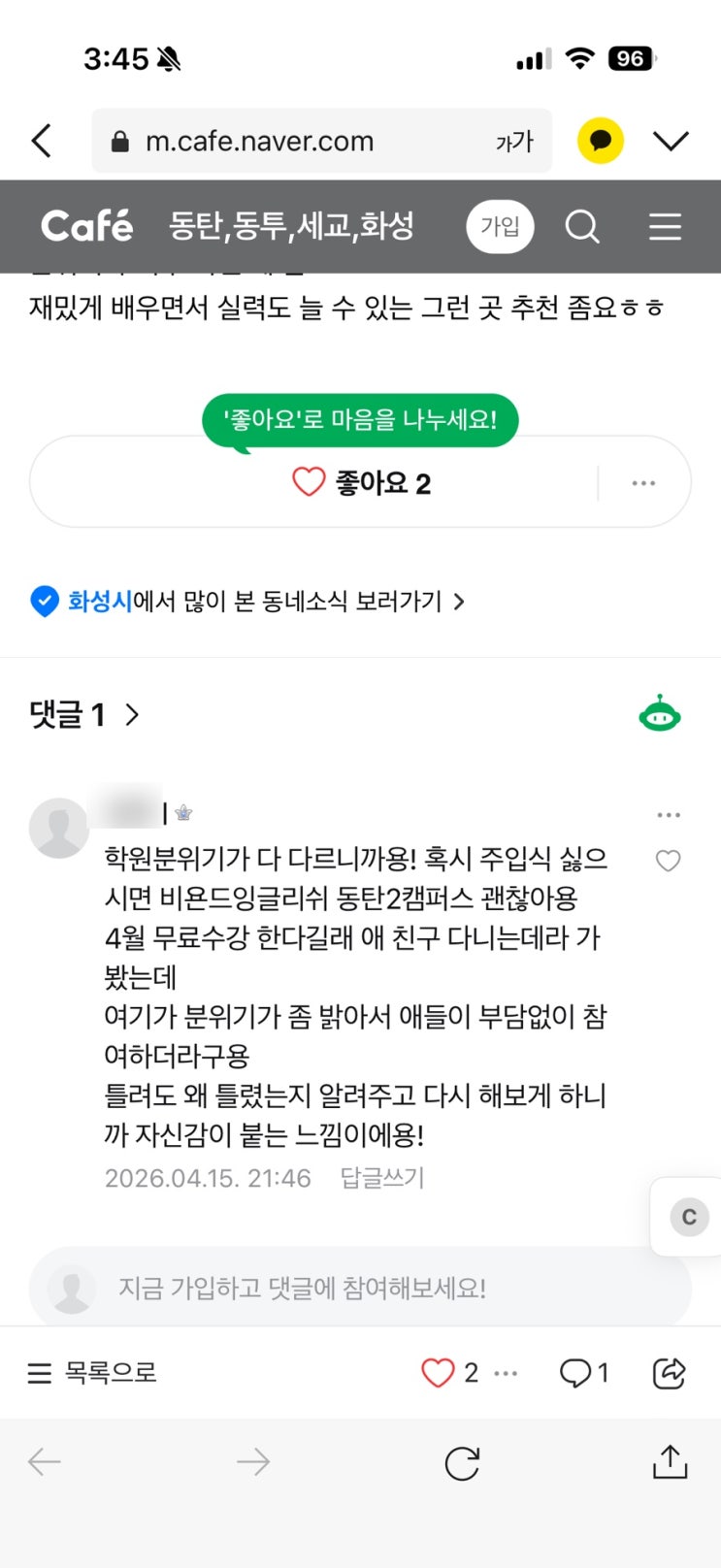The width and height of the screenshot is (721, 1568).
Task: Like the comment about 비욘드잉글리쉬
Action: click(668, 861)
